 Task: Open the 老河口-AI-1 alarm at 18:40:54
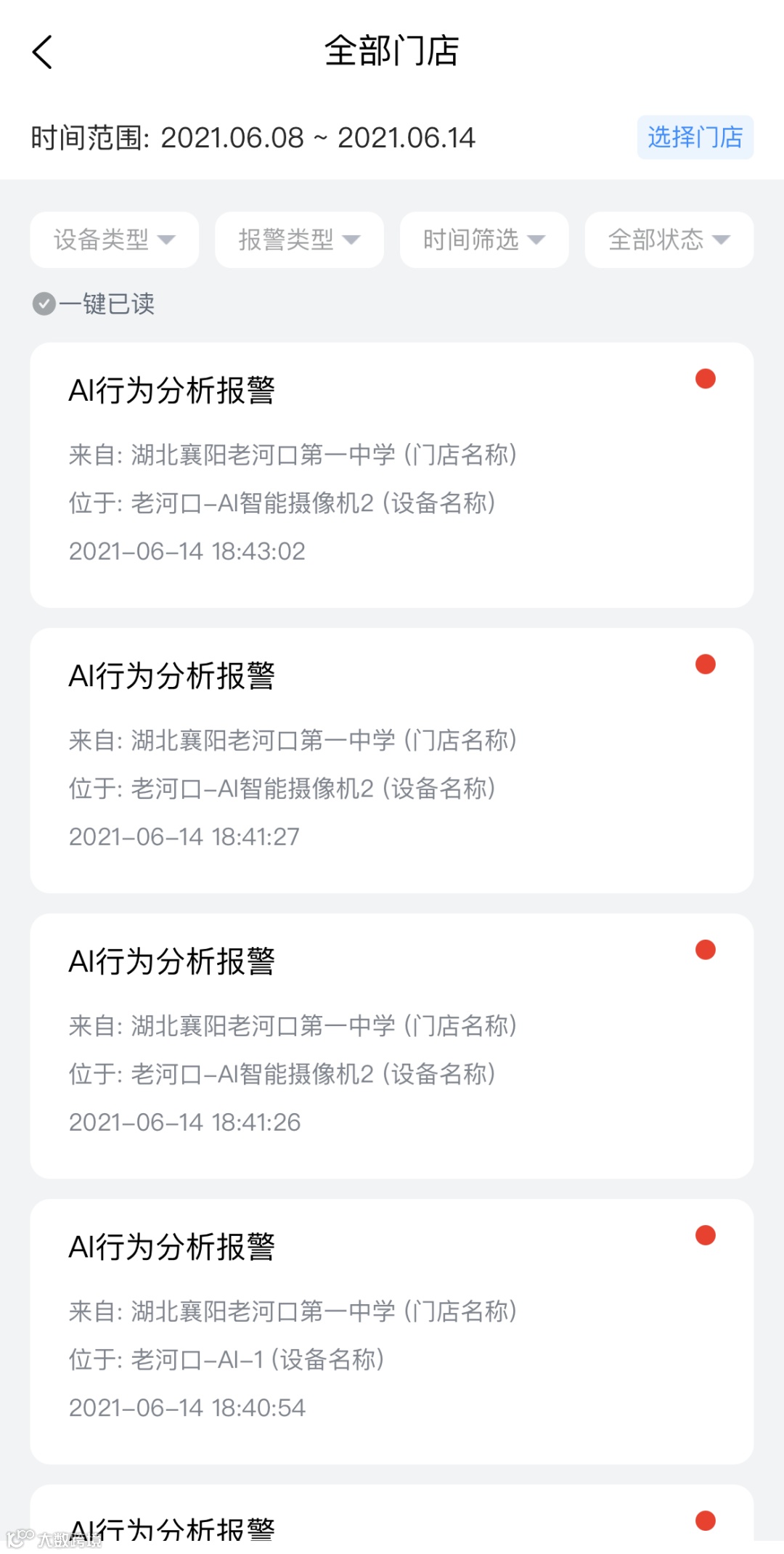tap(391, 1331)
